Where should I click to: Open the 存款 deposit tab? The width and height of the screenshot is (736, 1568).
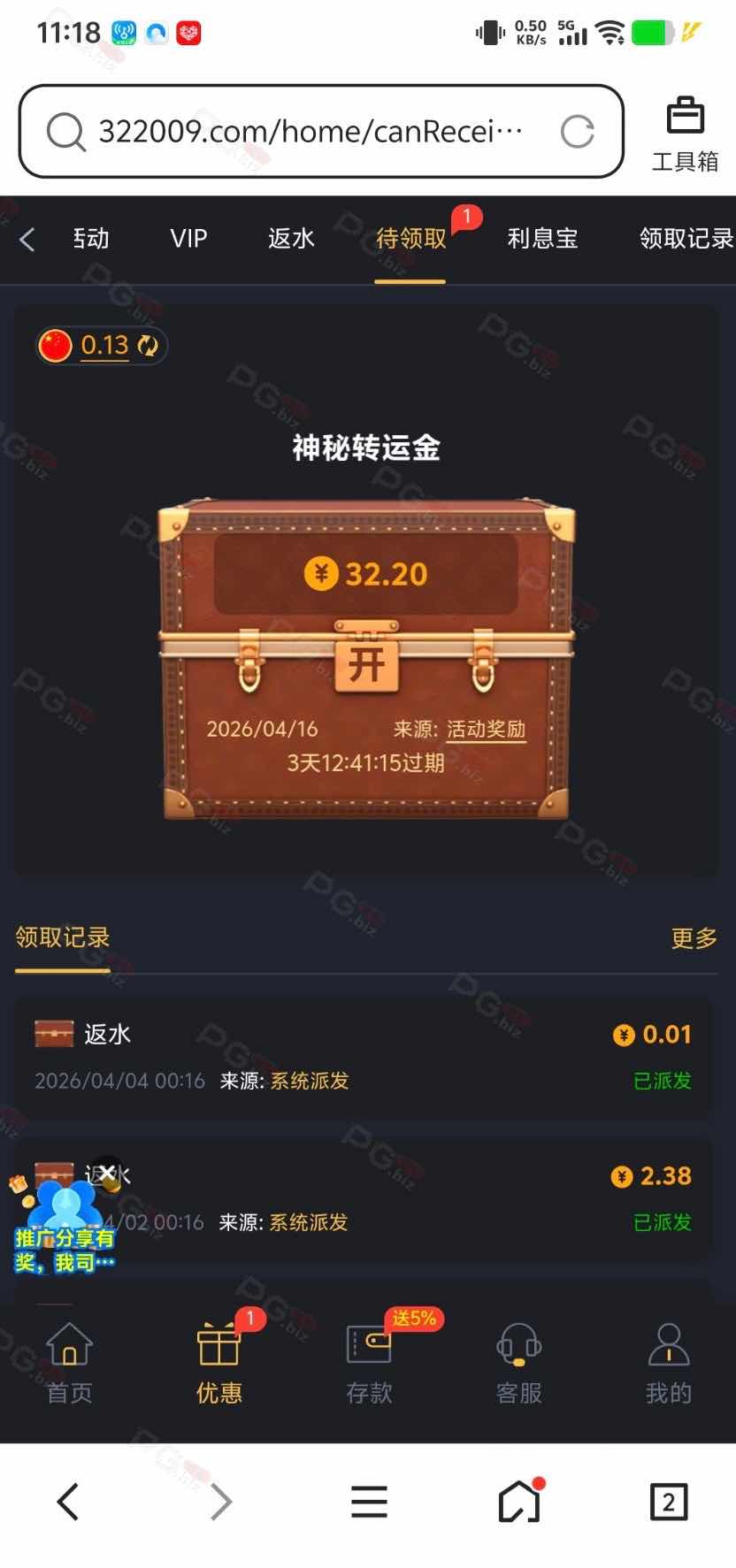click(x=369, y=1364)
